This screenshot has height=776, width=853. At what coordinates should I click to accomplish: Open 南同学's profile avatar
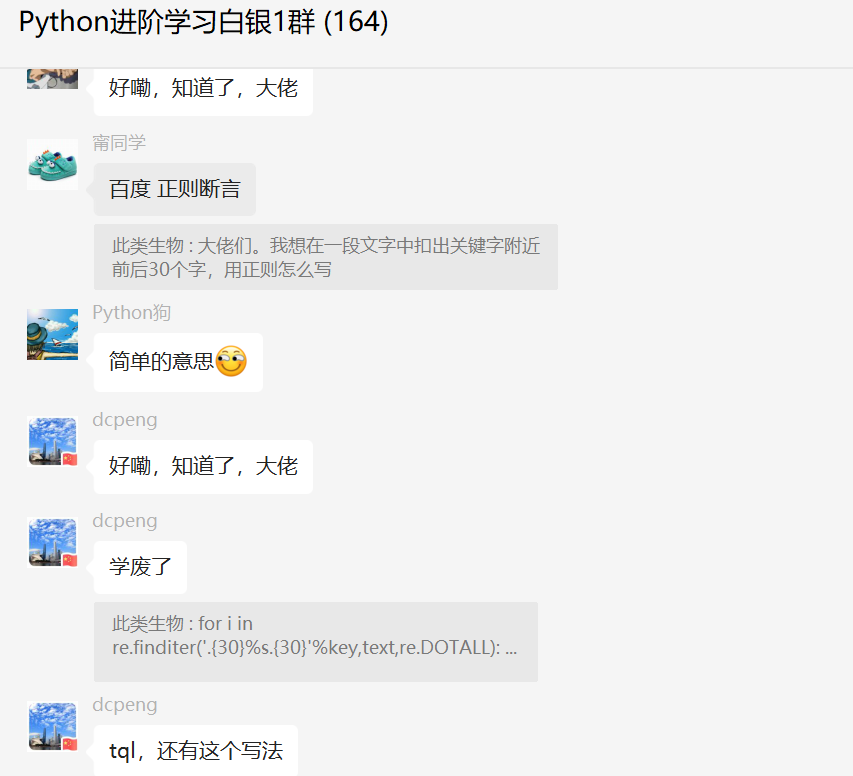52,165
